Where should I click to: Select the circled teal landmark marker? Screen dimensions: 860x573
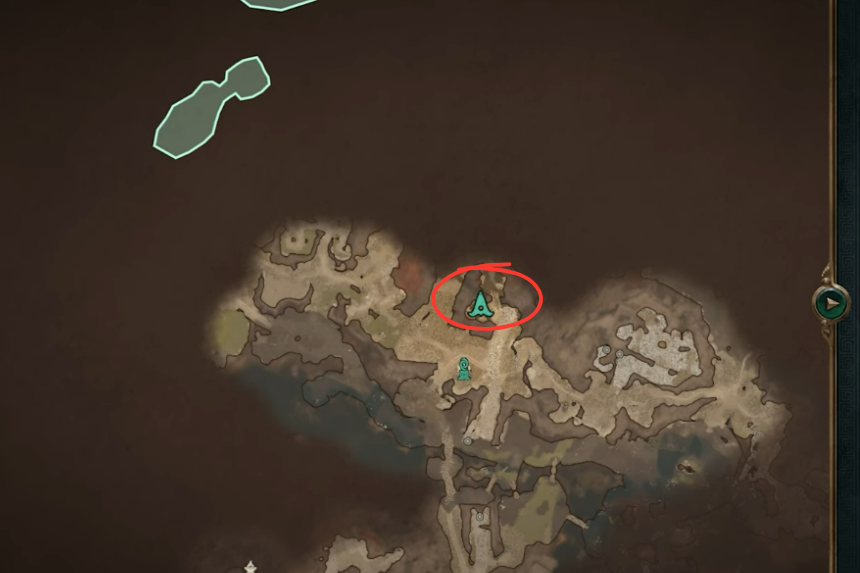482,307
